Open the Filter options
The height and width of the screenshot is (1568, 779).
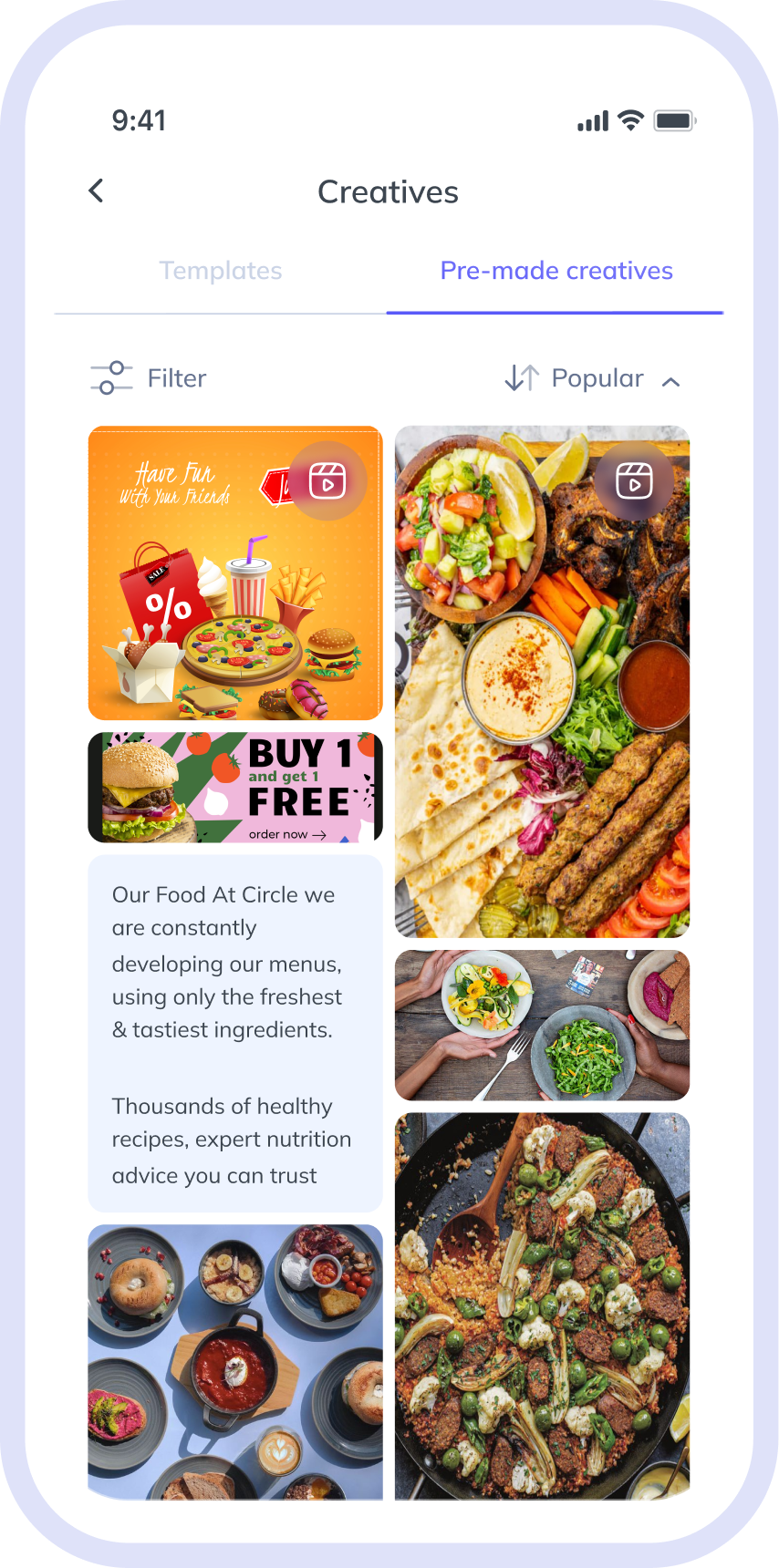pos(149,377)
